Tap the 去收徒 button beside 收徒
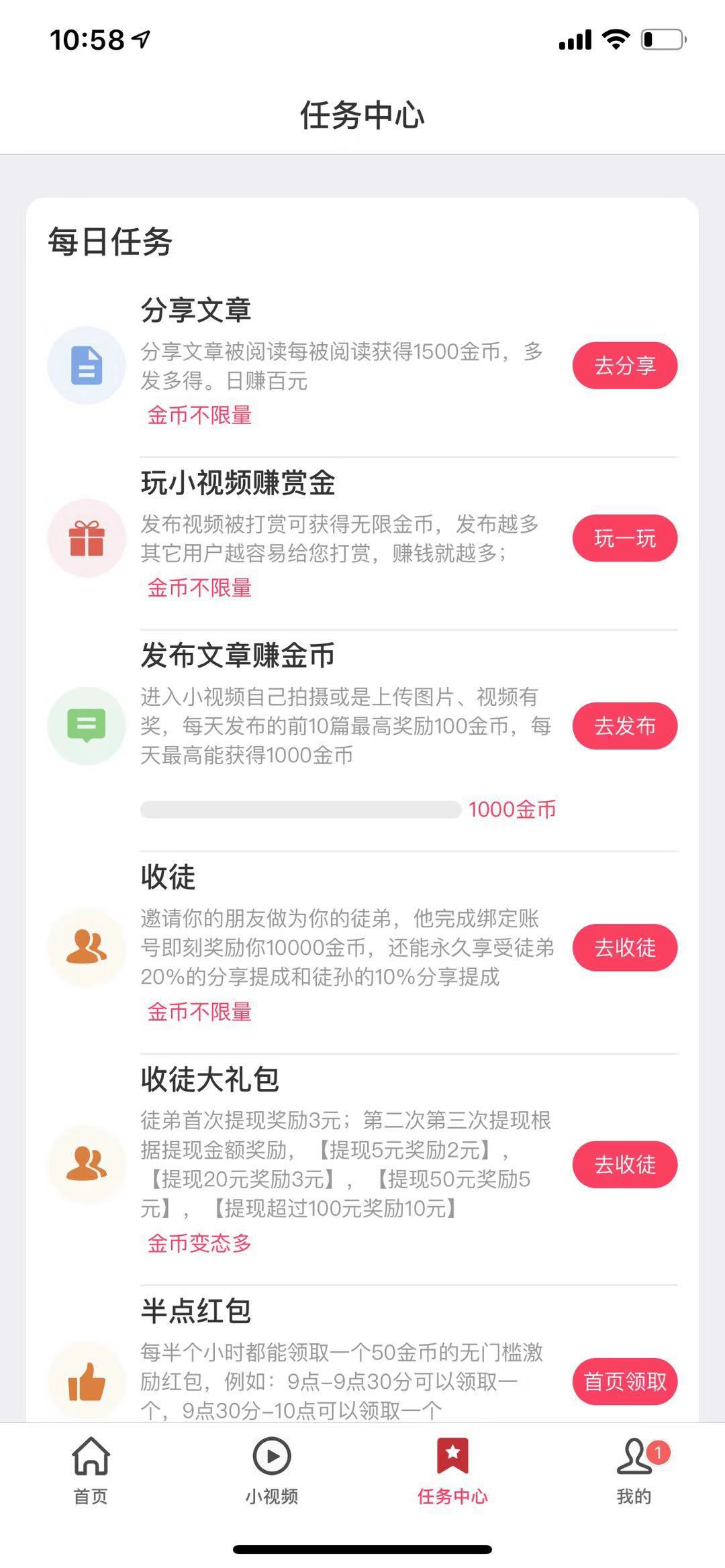Image resolution: width=725 pixels, height=1568 pixels. point(625,947)
